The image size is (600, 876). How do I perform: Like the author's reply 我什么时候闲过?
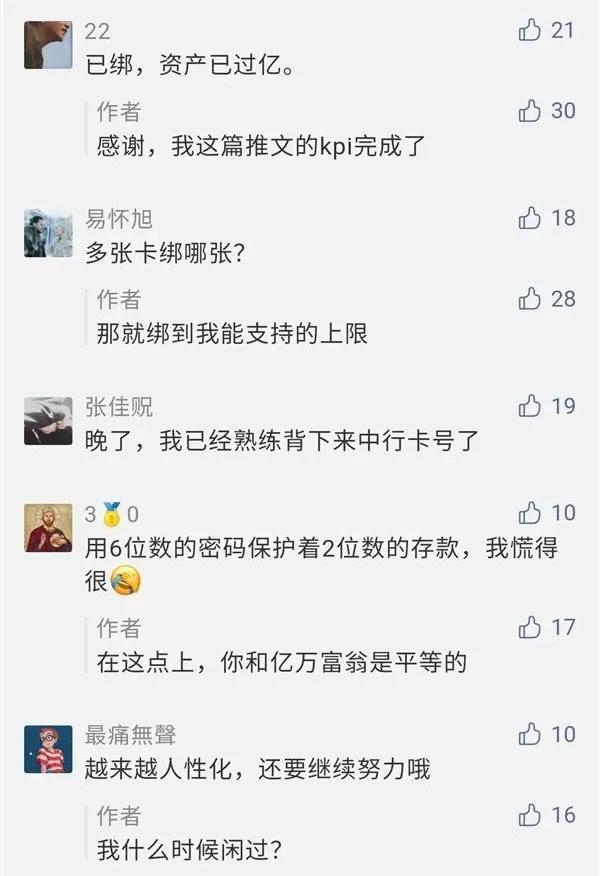(x=530, y=815)
